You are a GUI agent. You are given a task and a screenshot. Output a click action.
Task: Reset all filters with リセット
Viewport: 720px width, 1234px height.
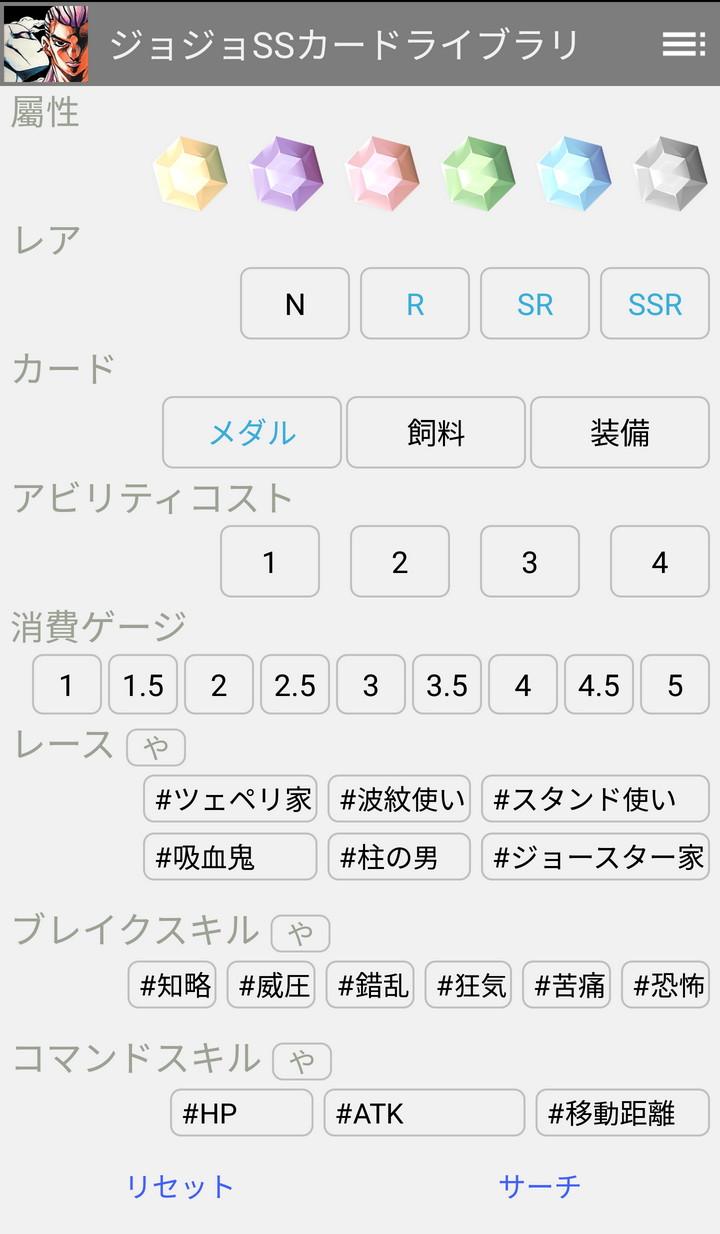coord(179,1186)
